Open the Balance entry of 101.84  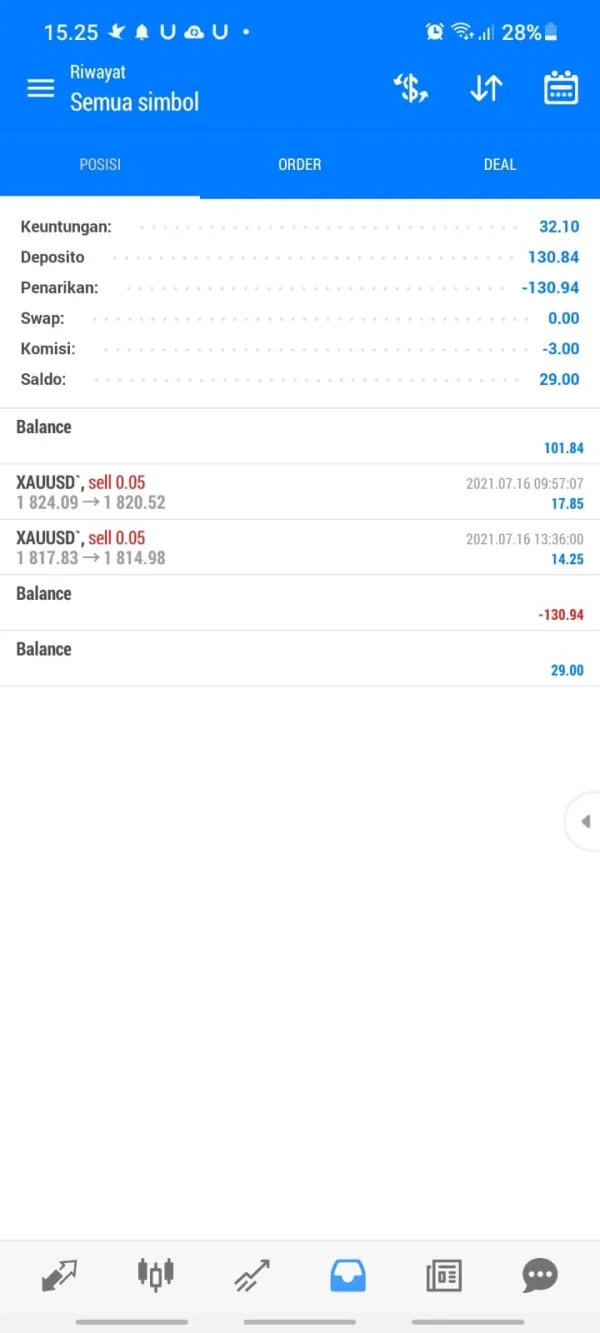pos(300,436)
